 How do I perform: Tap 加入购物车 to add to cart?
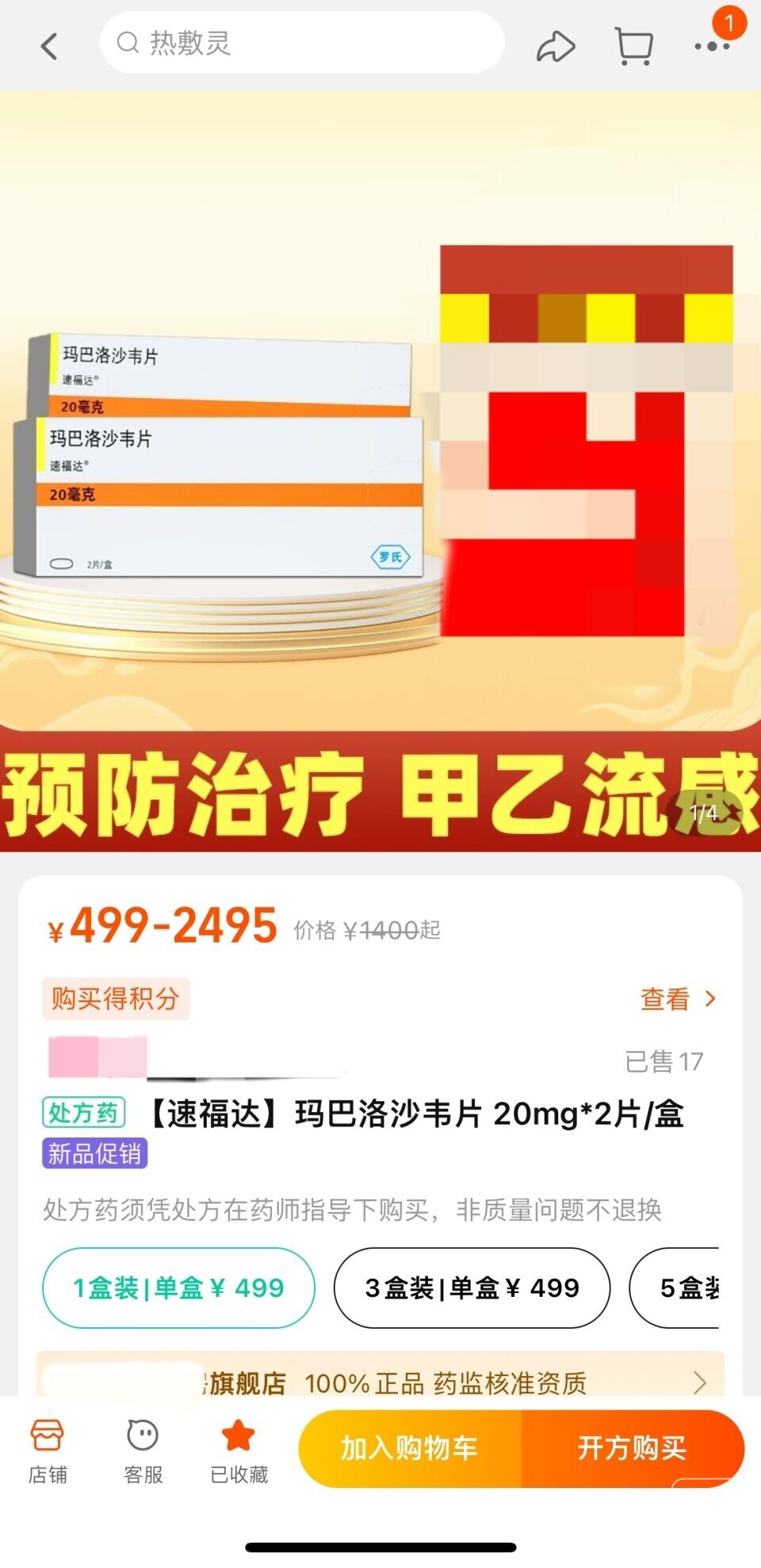click(409, 1448)
